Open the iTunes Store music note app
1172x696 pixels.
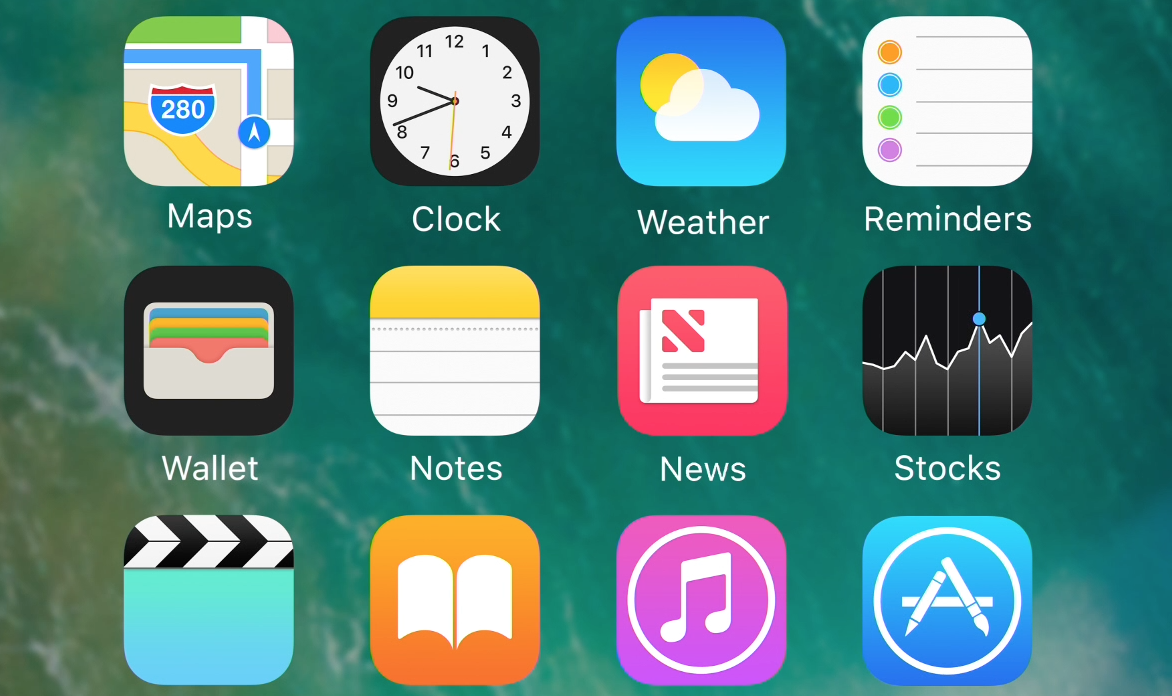click(701, 600)
